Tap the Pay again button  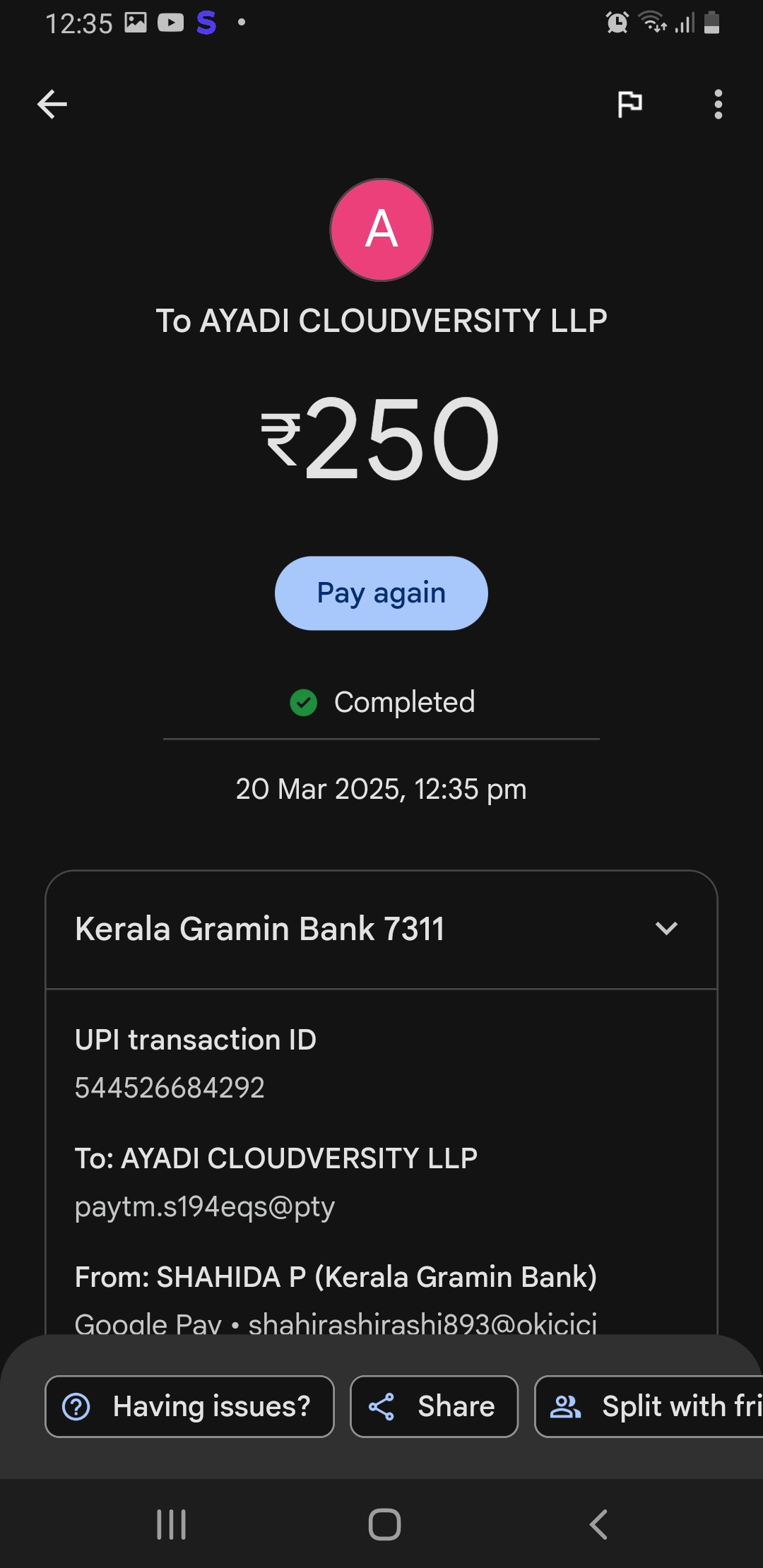click(x=381, y=593)
